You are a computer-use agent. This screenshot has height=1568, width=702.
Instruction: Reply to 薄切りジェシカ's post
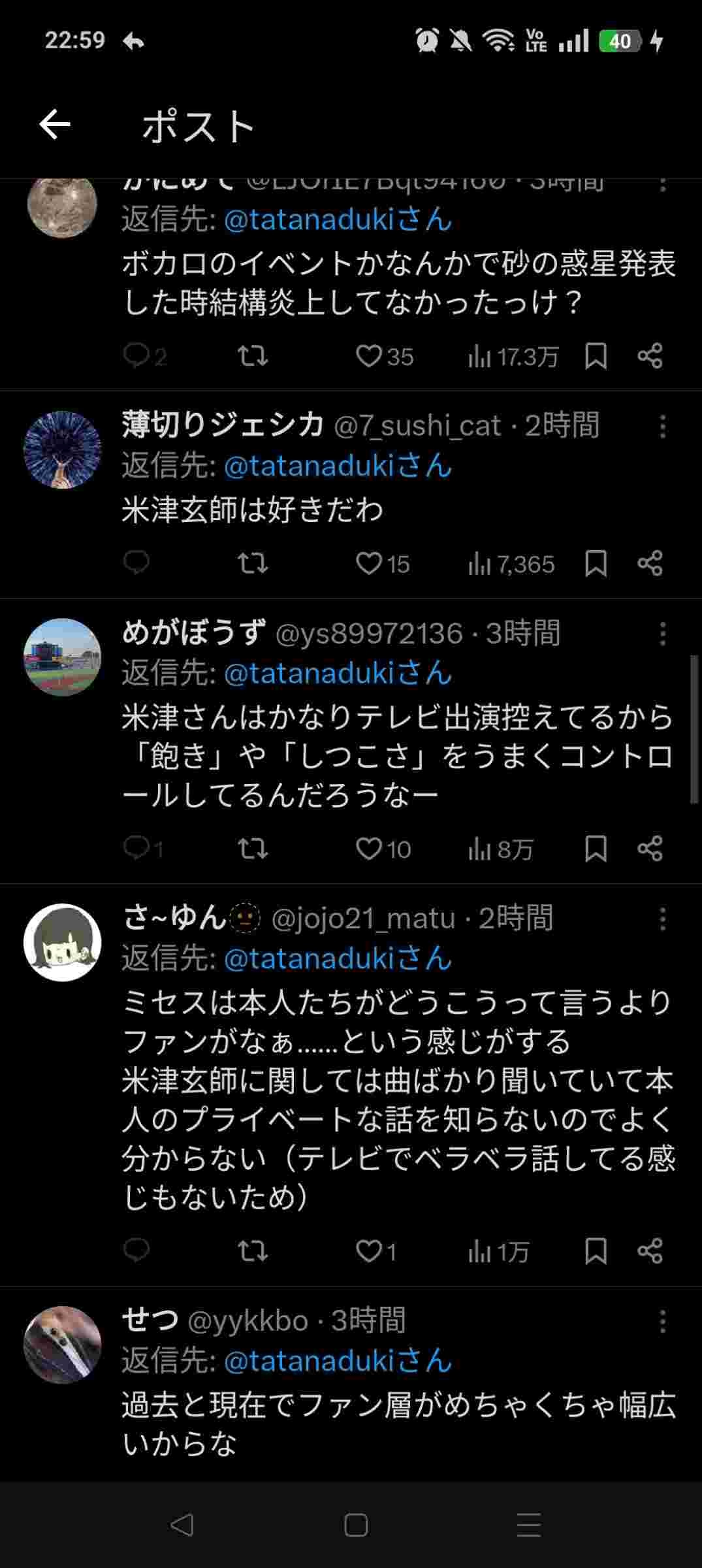136,563
